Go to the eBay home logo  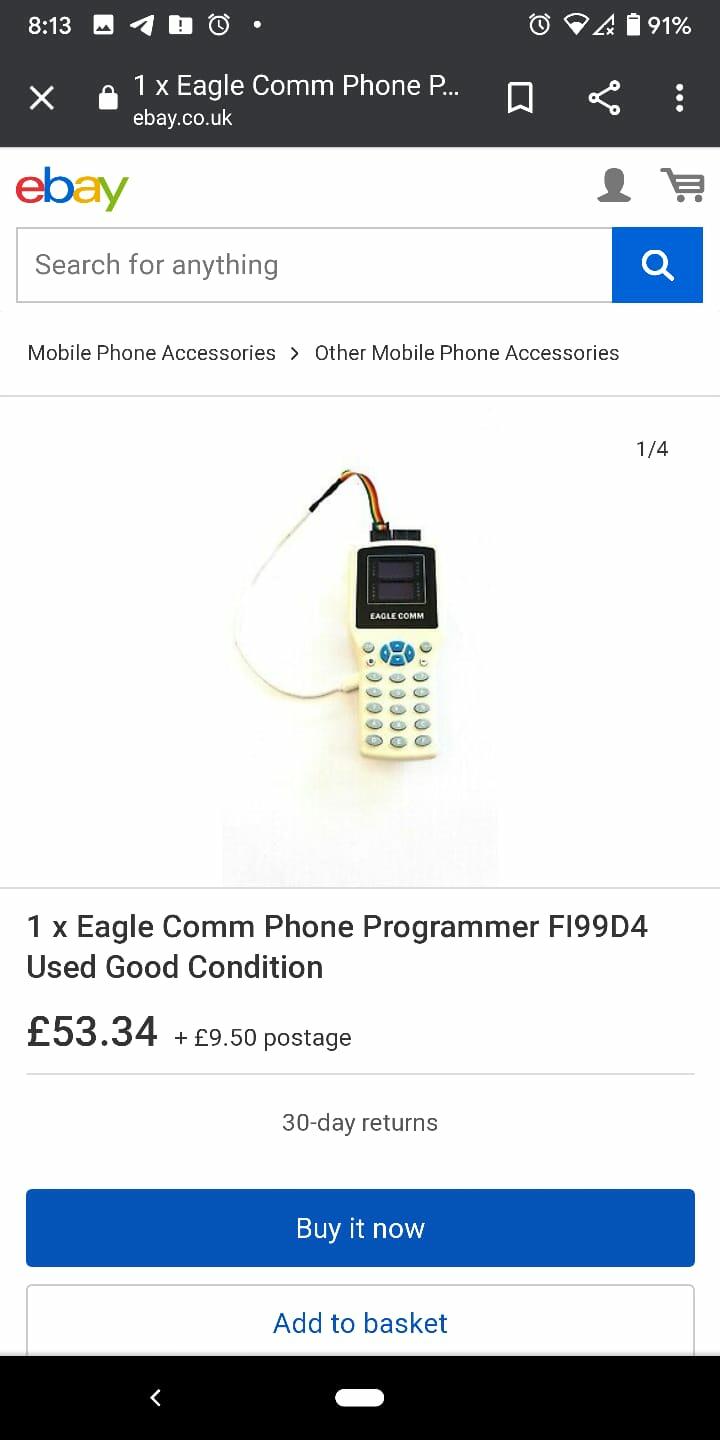coord(72,188)
